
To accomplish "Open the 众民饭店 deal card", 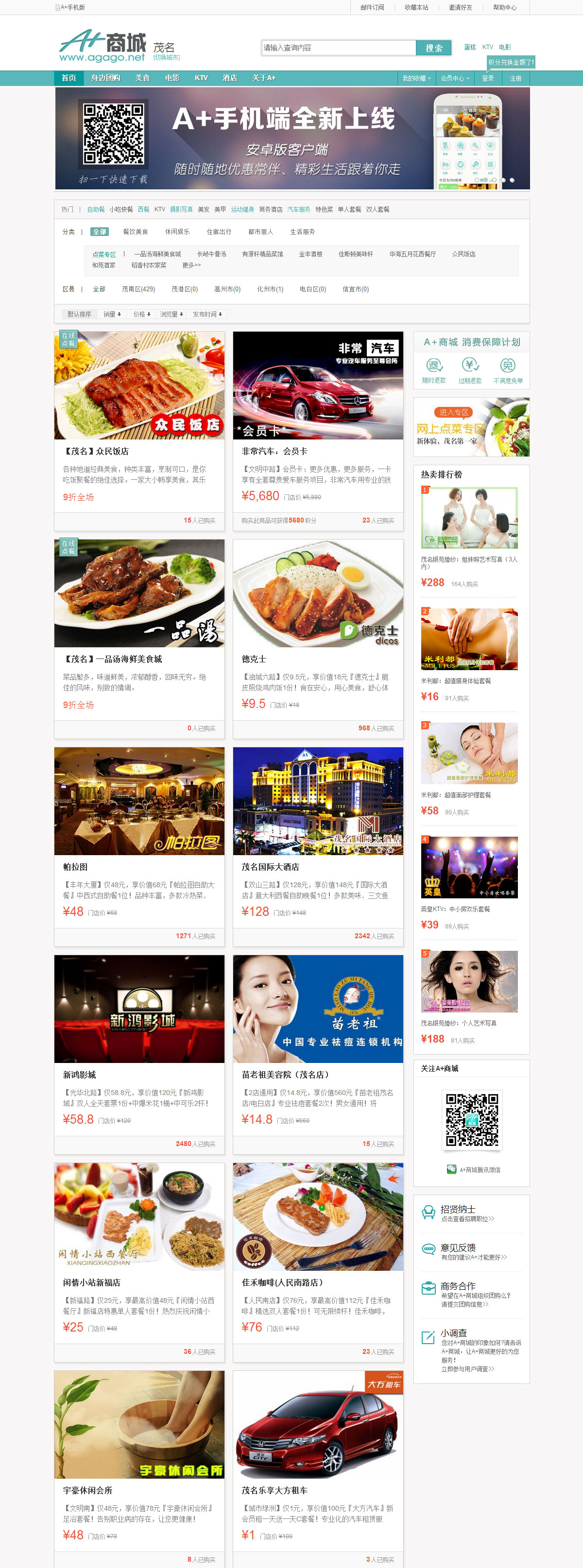I will [139, 386].
